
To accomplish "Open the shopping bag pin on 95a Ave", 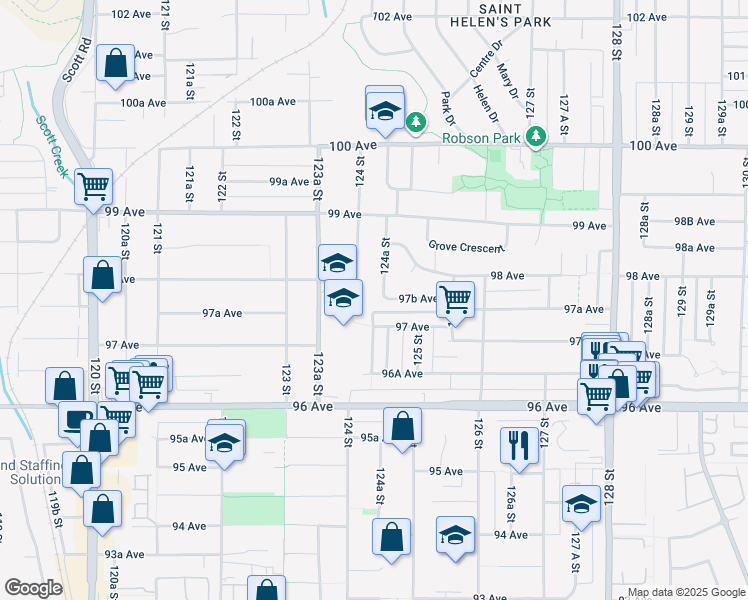I will (x=402, y=429).
